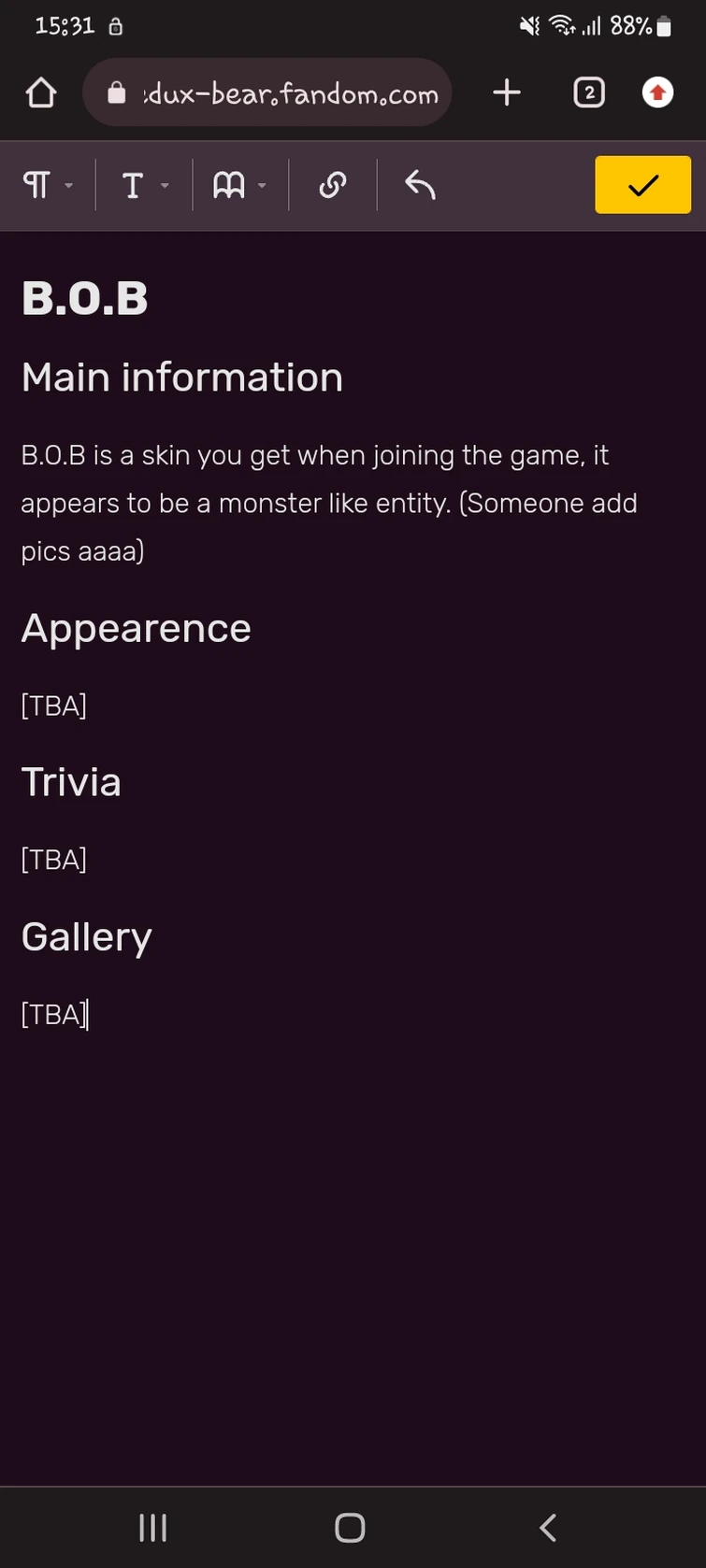Viewport: 706px width, 1568px height.
Task: Open a new browser tab
Action: click(507, 93)
